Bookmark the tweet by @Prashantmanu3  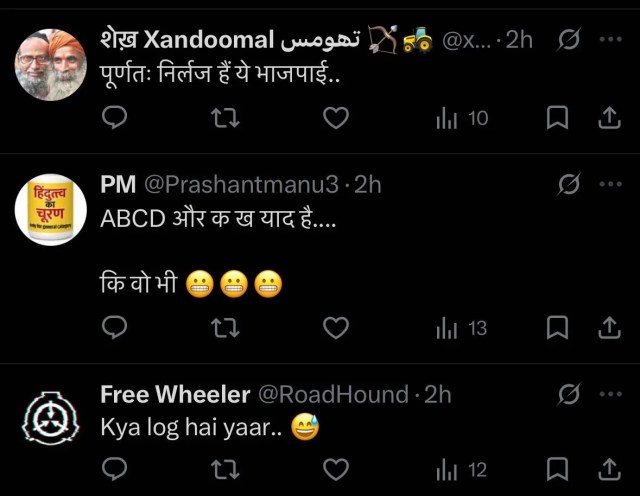(559, 327)
